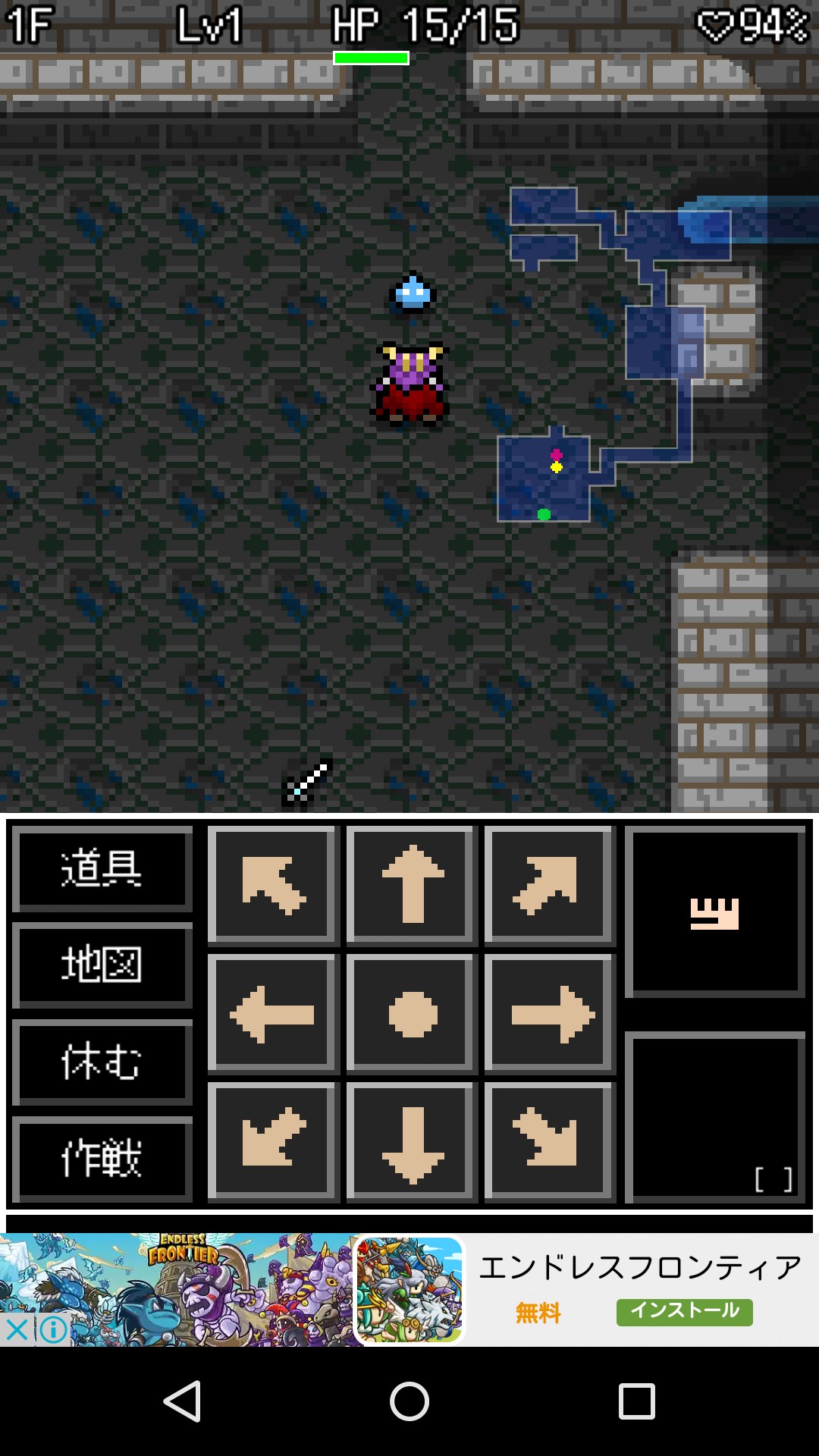819x1456 pixels.
Task: Move right with the right arrow
Action: pyautogui.click(x=549, y=1014)
